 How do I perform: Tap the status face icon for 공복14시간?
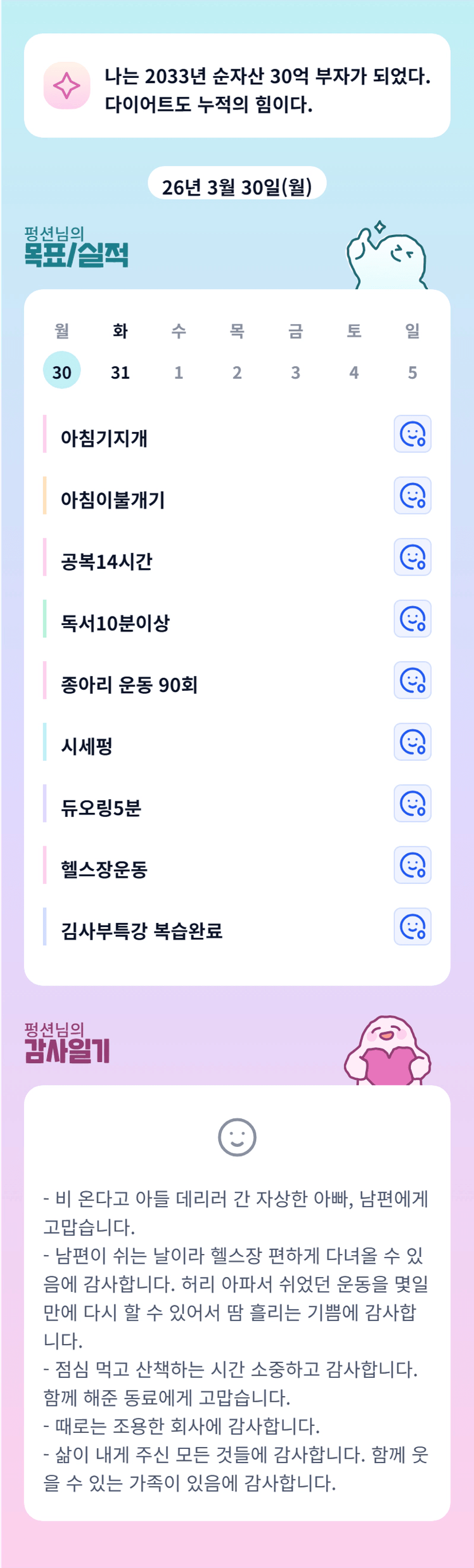coord(413,557)
